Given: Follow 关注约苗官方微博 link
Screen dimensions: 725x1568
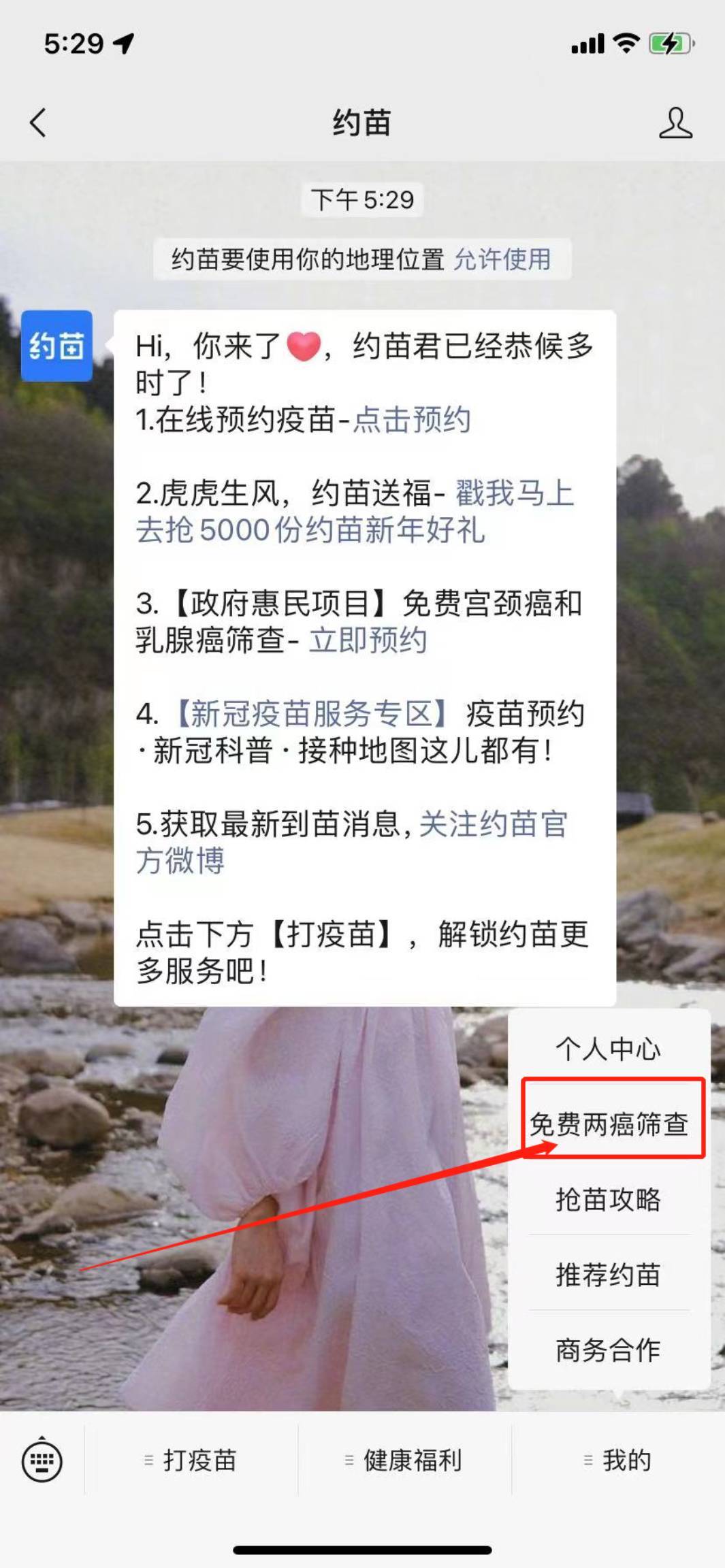Looking at the screenshot, I should point(351,842).
